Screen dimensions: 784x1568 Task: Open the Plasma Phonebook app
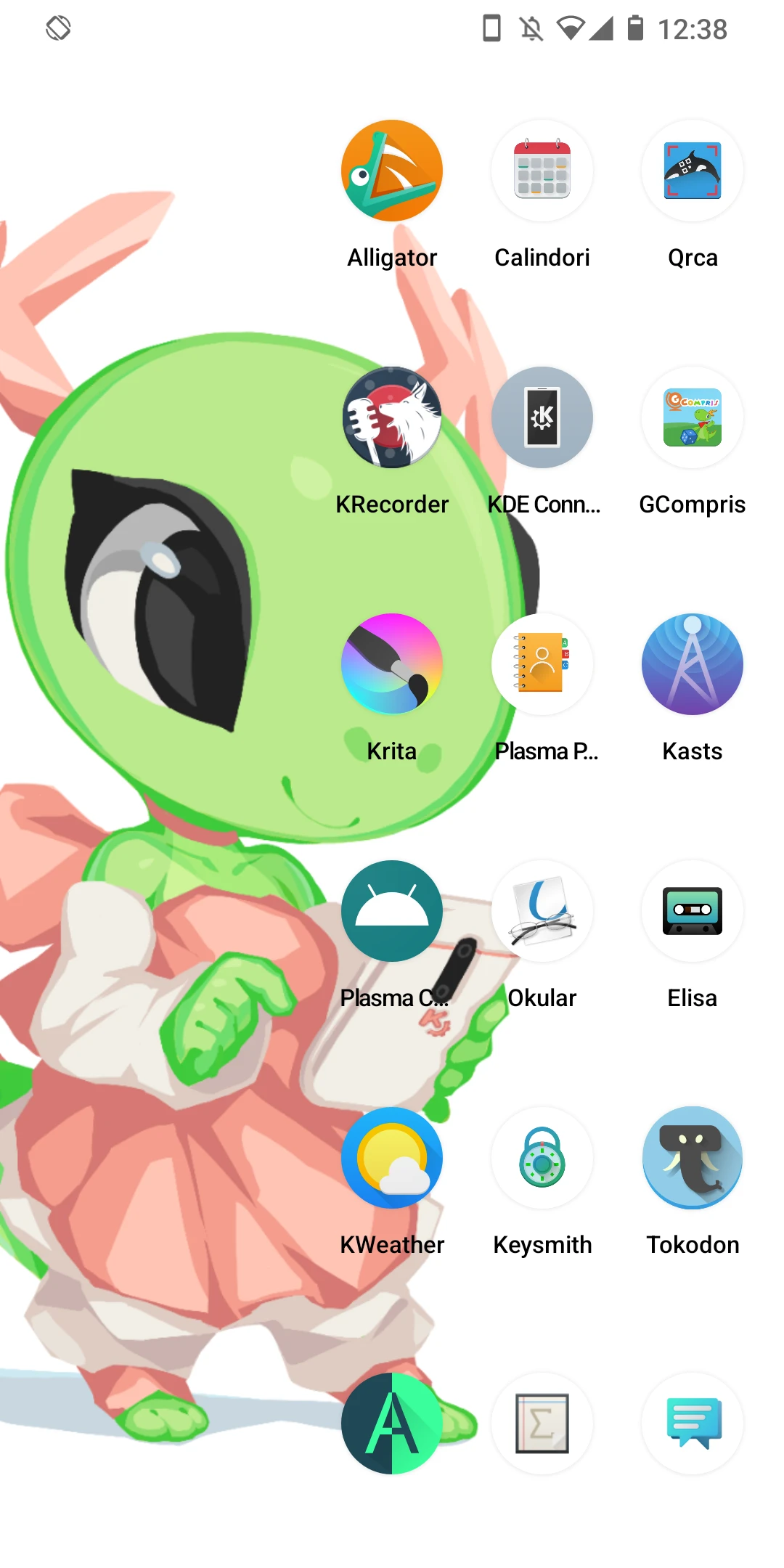coord(542,665)
